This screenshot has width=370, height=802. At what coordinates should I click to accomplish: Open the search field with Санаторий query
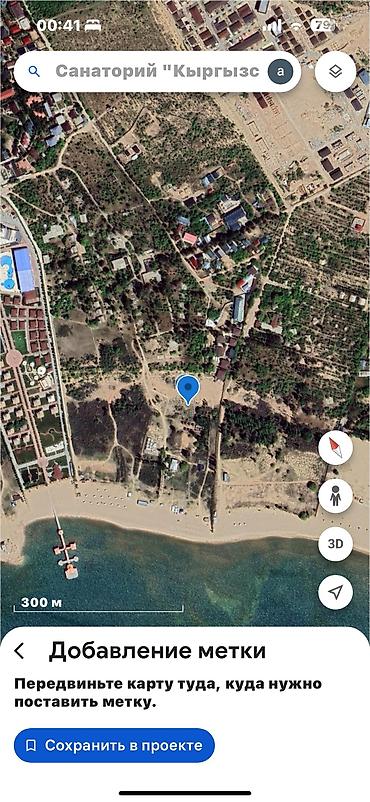(148, 71)
